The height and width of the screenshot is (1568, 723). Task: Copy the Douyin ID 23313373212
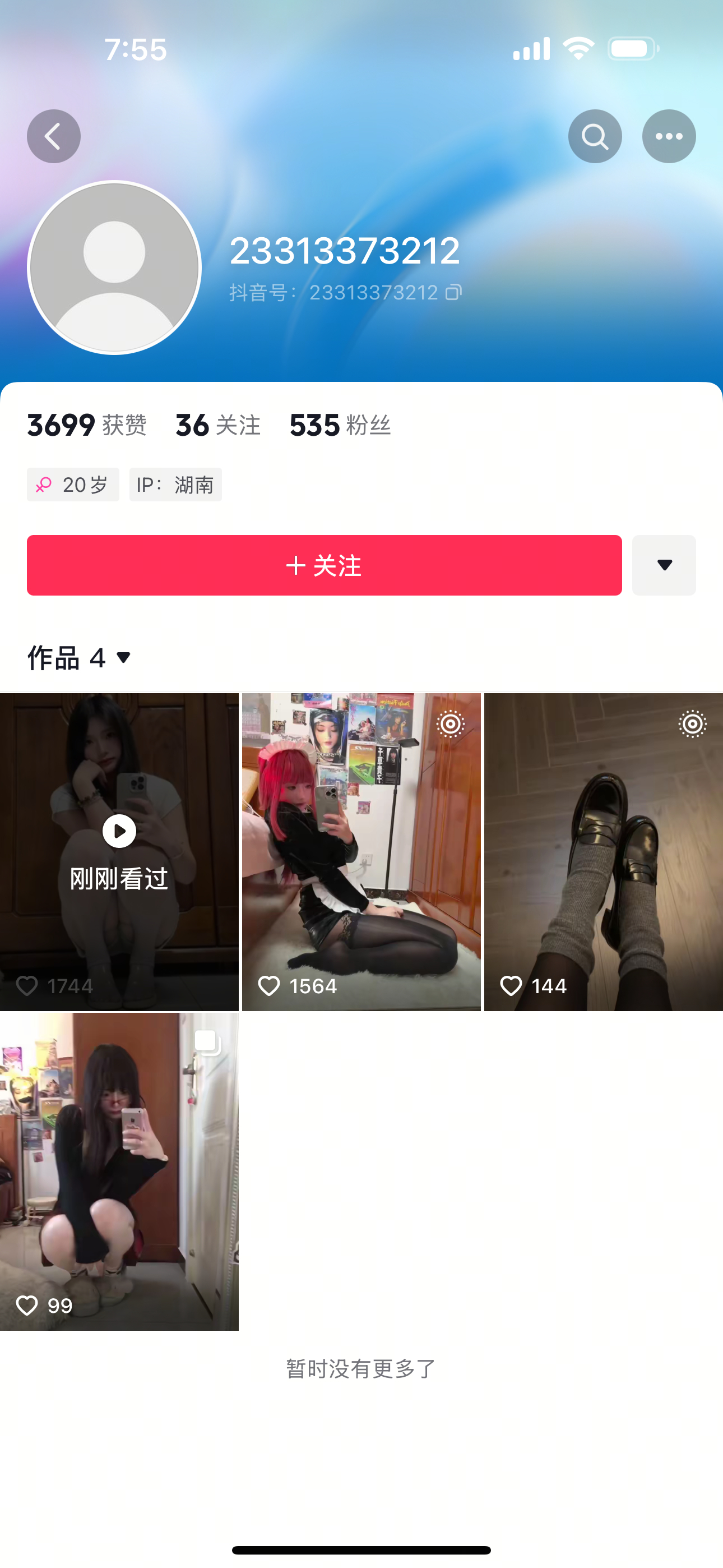pyautogui.click(x=453, y=293)
